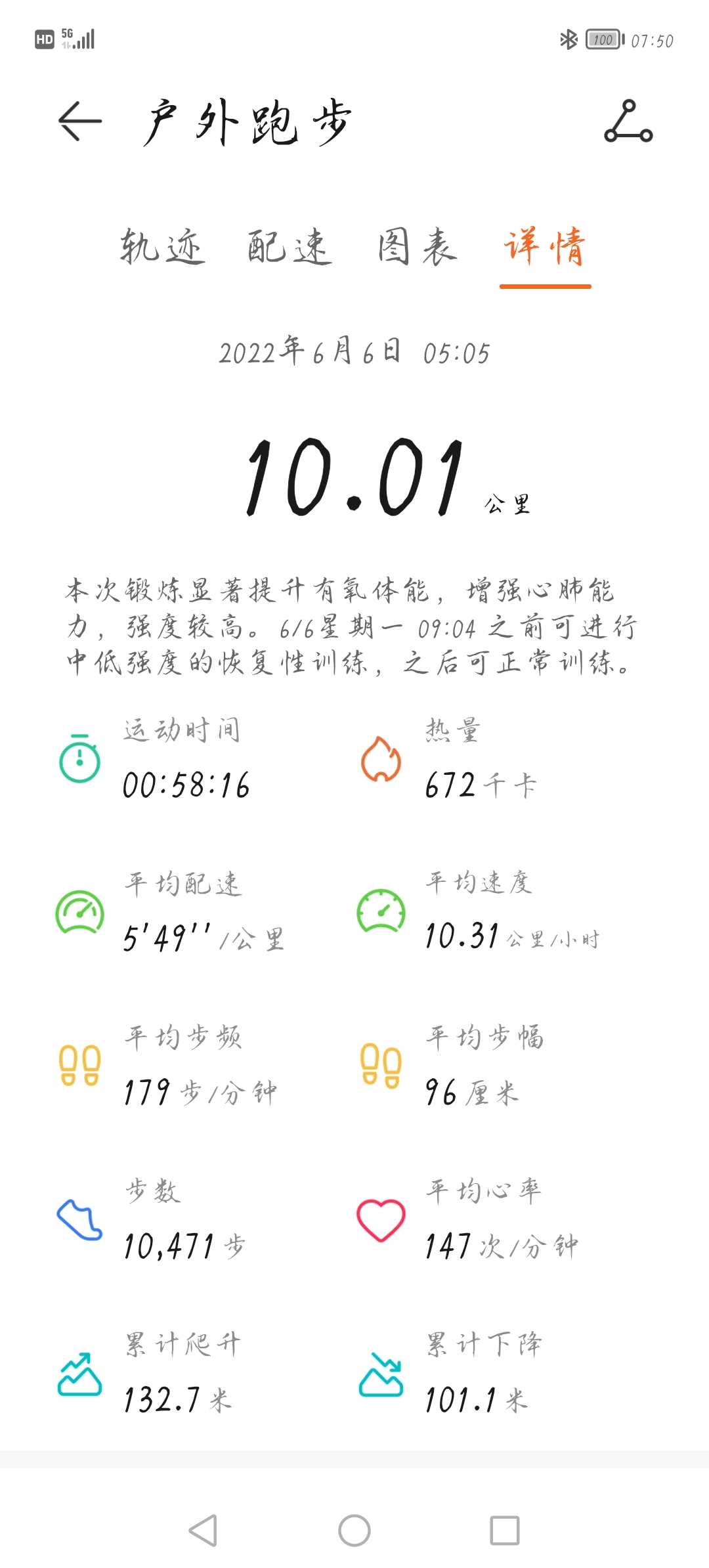The height and width of the screenshot is (1568, 709).
Task: Select the 详情 tab
Action: (x=545, y=247)
